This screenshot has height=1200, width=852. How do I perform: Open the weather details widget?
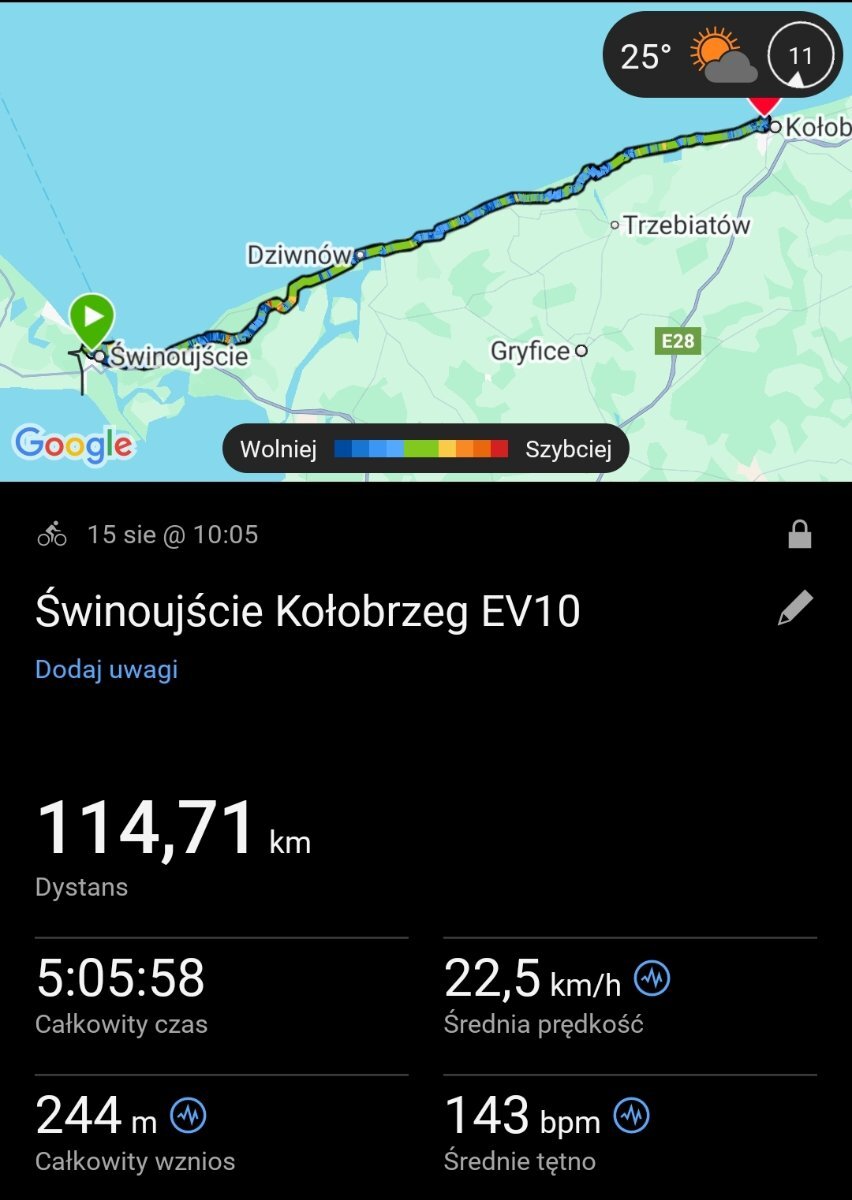[x=722, y=55]
